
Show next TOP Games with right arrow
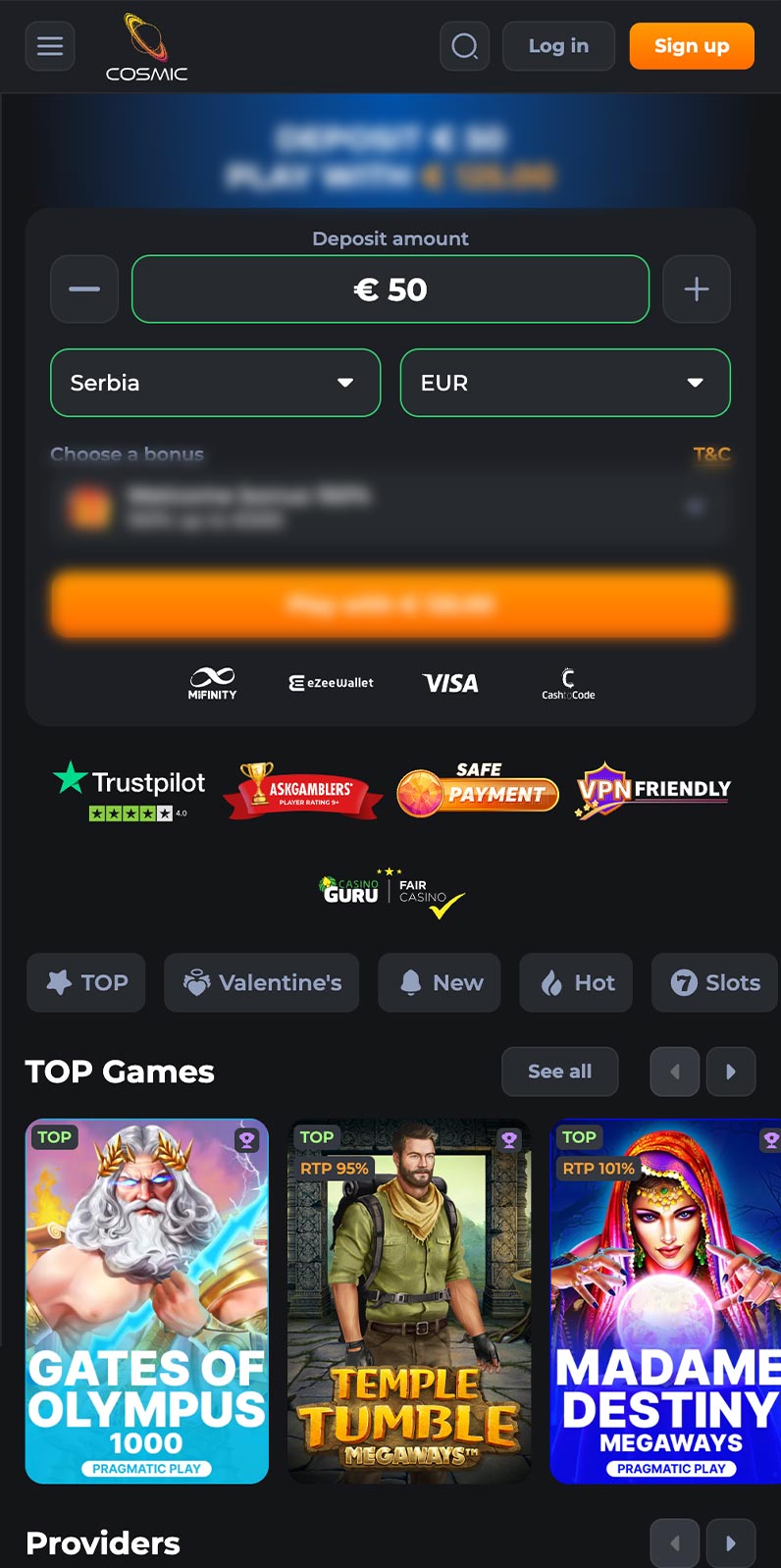point(730,1071)
